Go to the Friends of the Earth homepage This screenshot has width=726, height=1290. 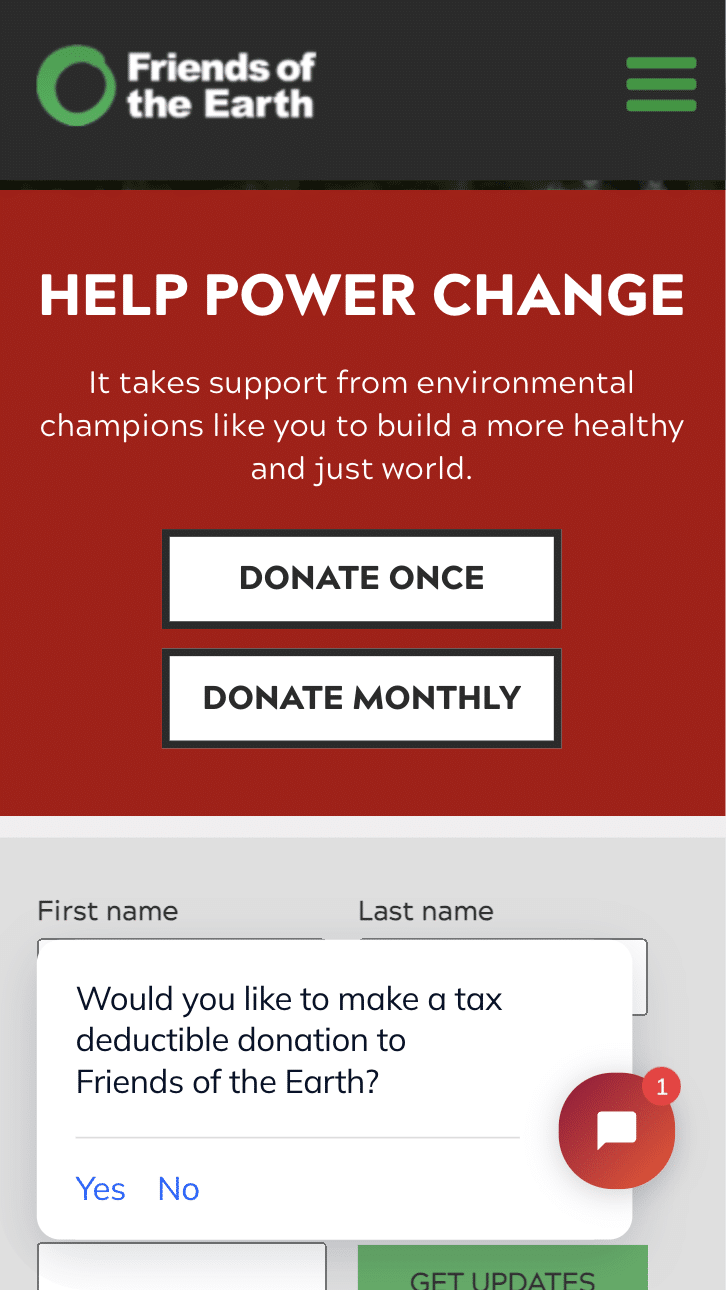[x=176, y=85]
